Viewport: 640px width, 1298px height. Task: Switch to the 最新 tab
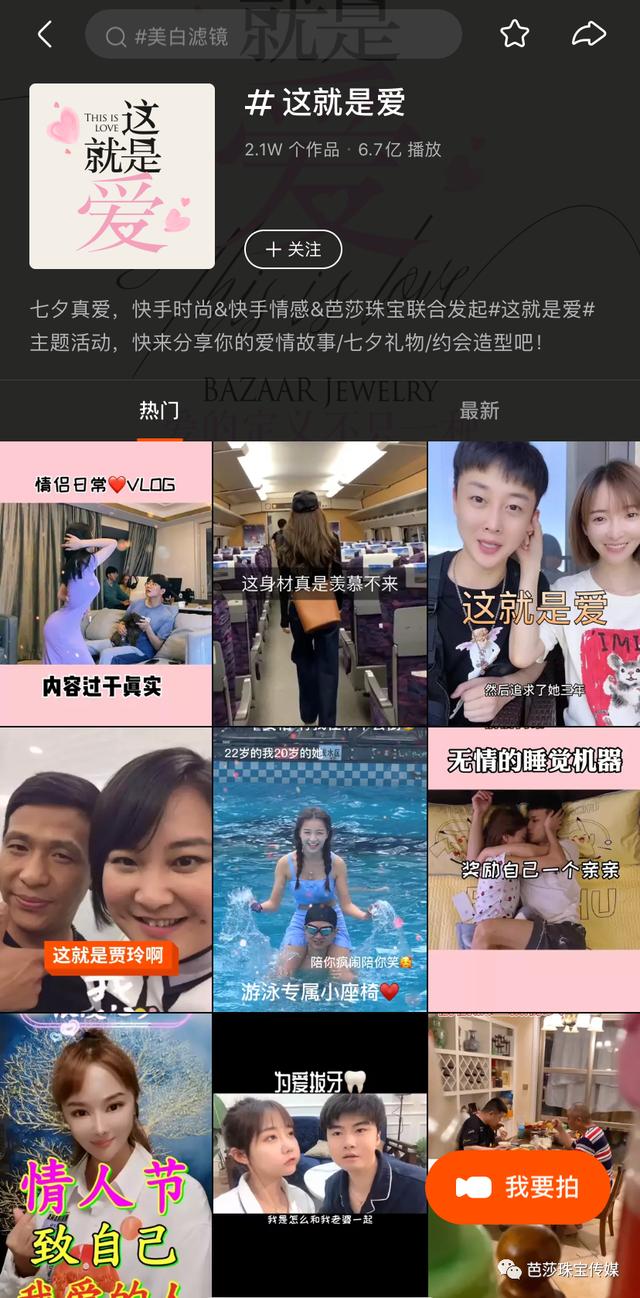coord(479,411)
